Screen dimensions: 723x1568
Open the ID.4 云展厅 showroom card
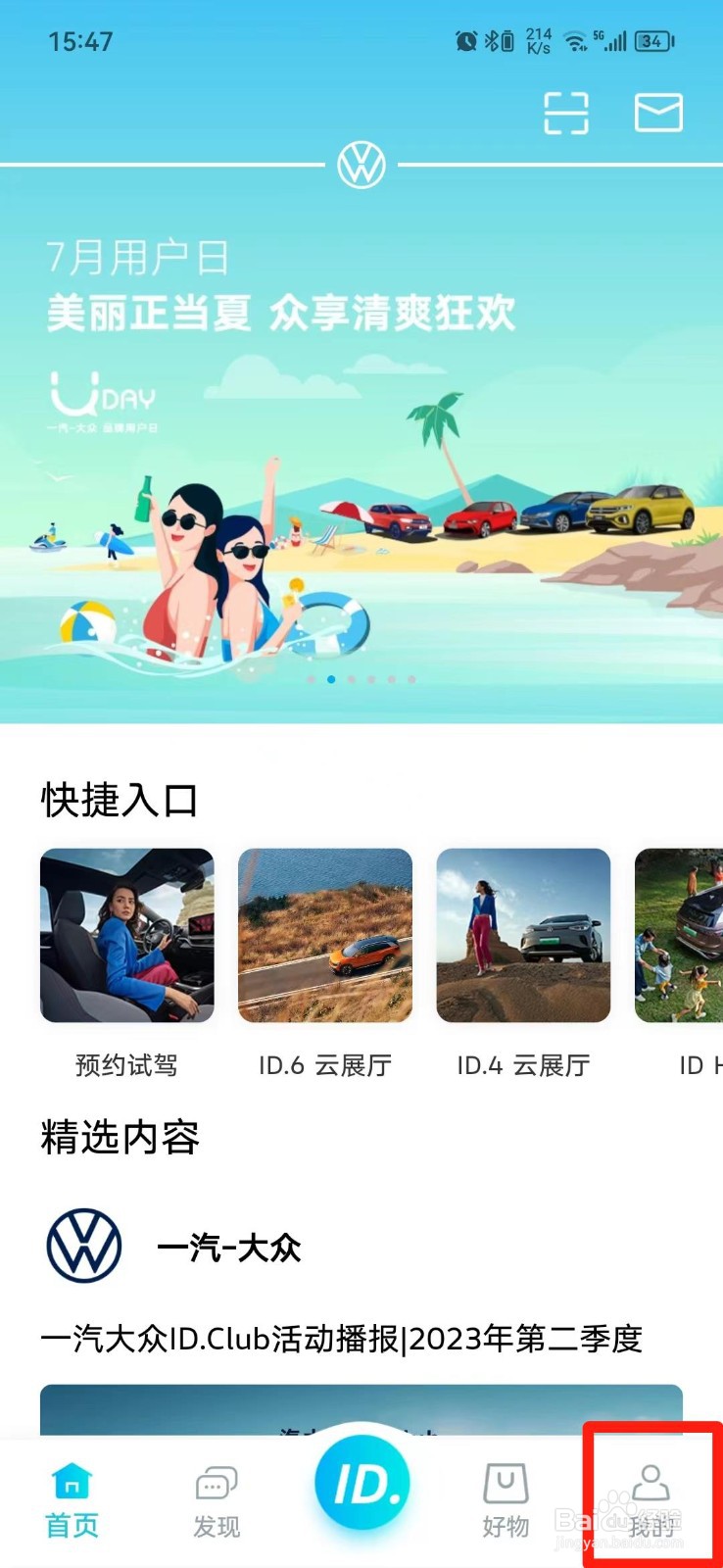[x=523, y=936]
